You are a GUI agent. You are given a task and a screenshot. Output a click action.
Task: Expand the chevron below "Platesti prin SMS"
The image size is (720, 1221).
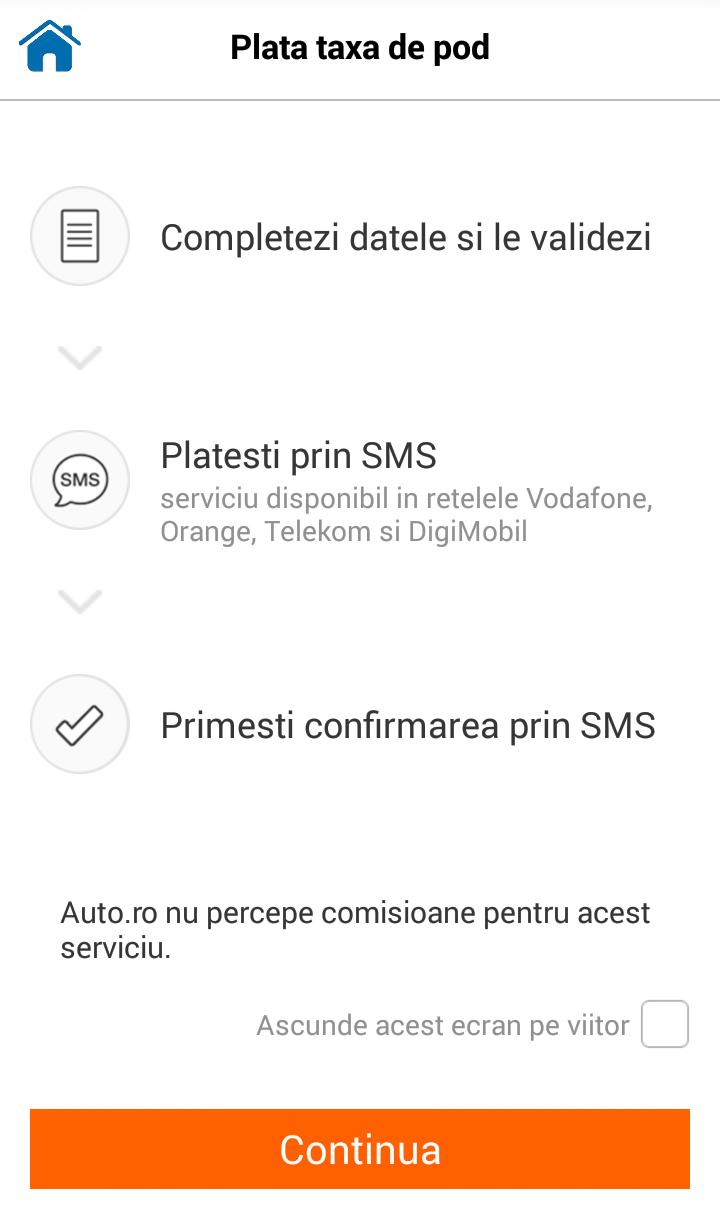pyautogui.click(x=80, y=601)
